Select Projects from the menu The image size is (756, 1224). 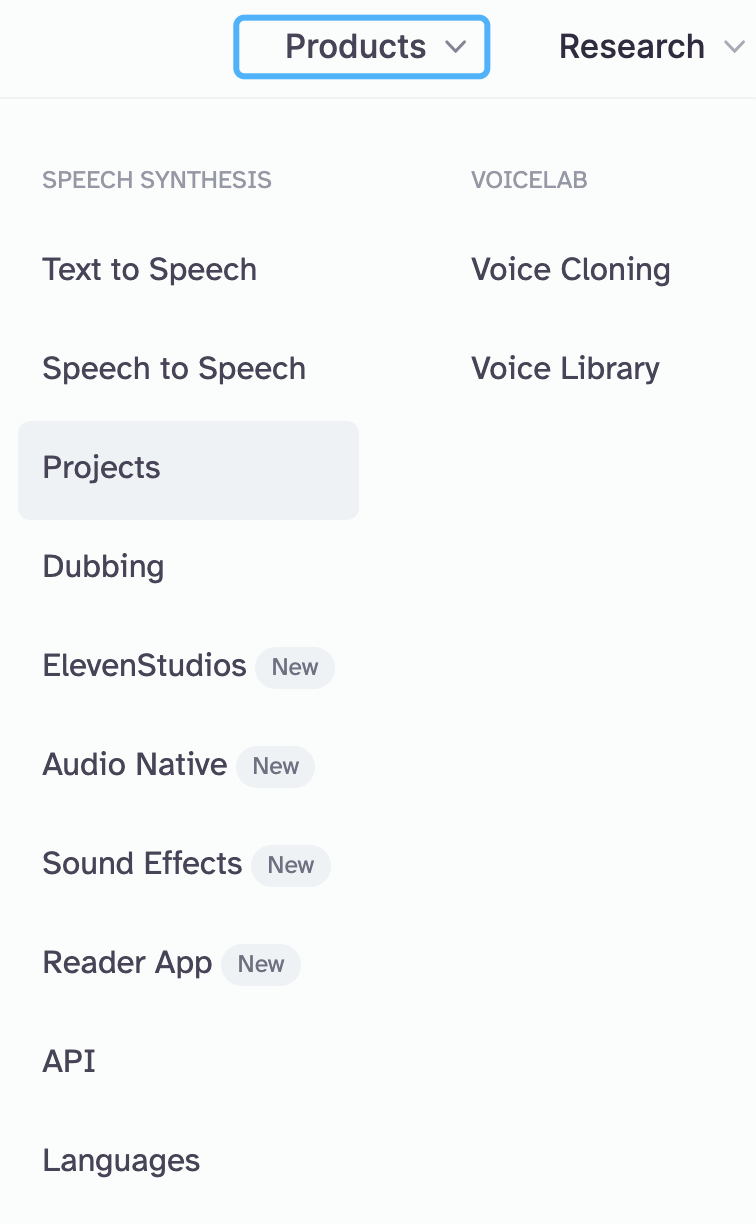[102, 468]
